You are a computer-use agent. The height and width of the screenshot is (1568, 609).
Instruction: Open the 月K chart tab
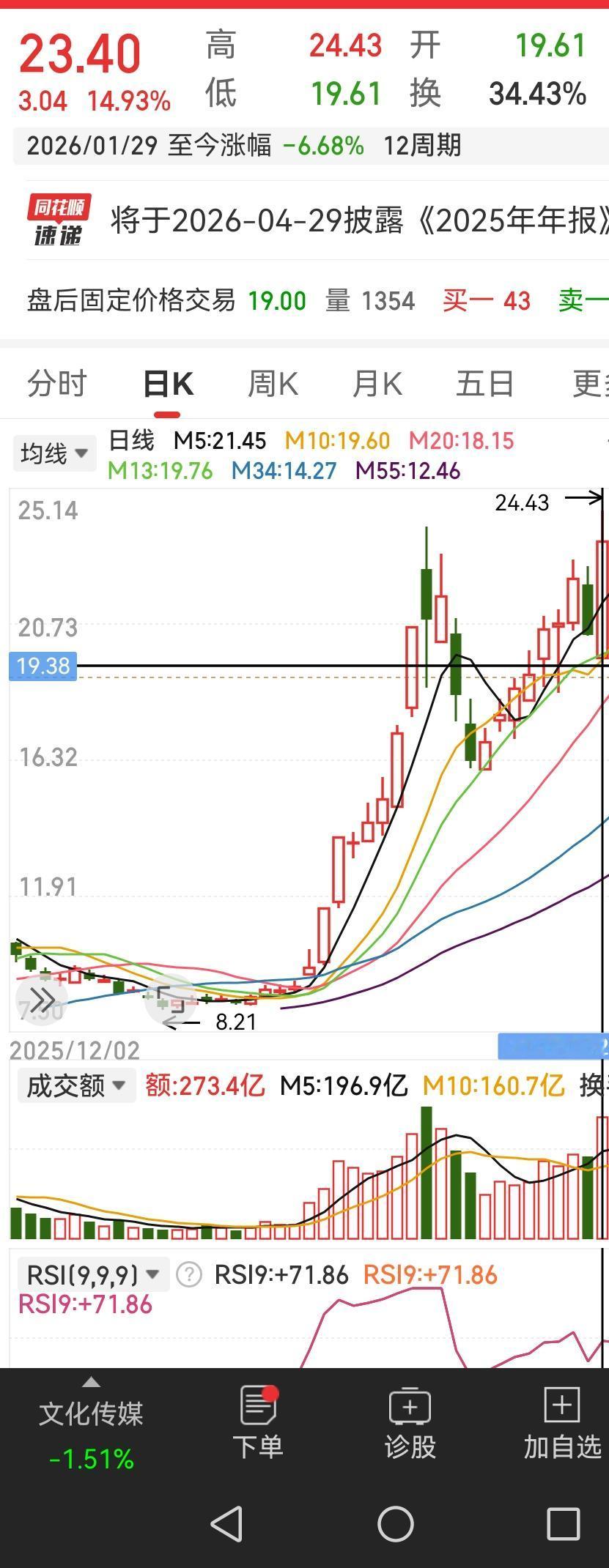point(377,384)
